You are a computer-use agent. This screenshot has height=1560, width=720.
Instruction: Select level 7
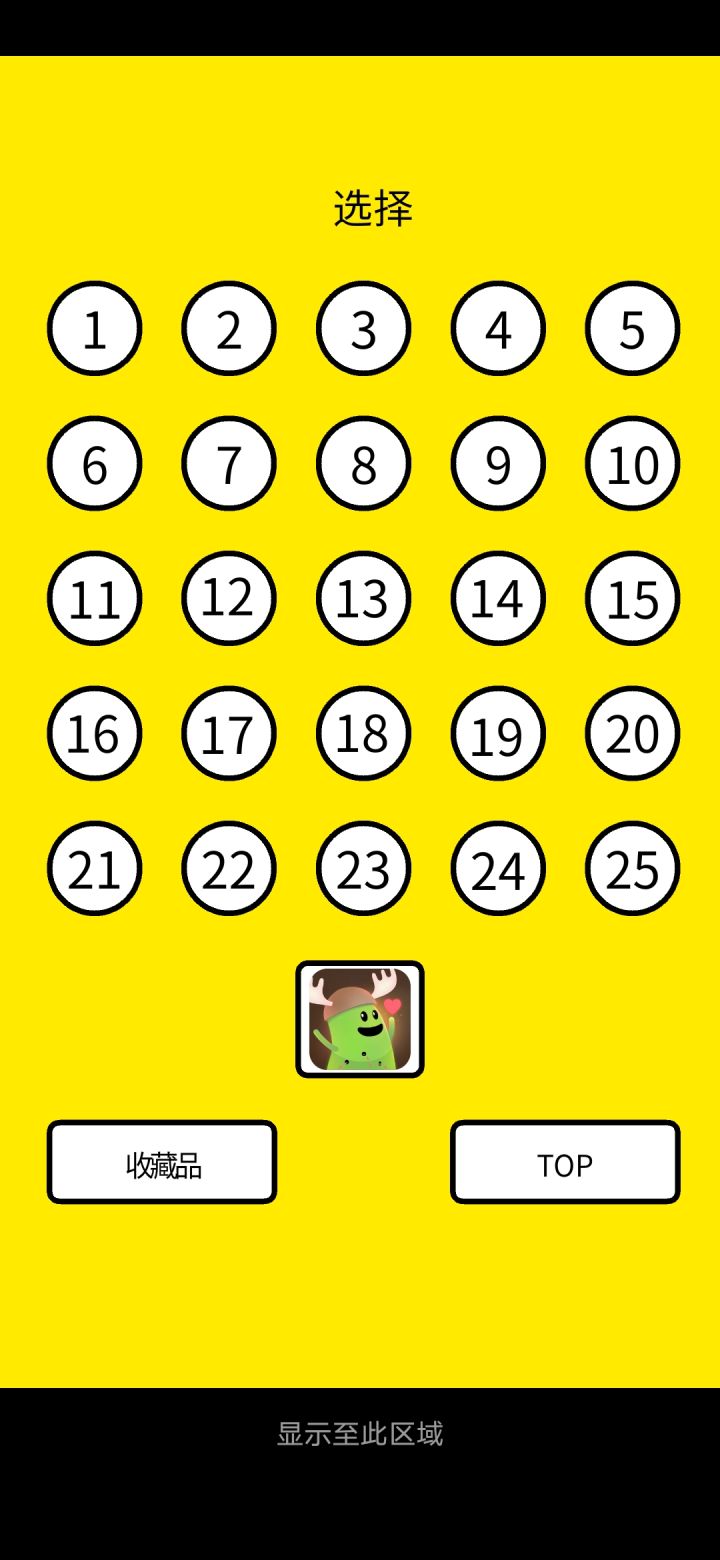(x=228, y=463)
